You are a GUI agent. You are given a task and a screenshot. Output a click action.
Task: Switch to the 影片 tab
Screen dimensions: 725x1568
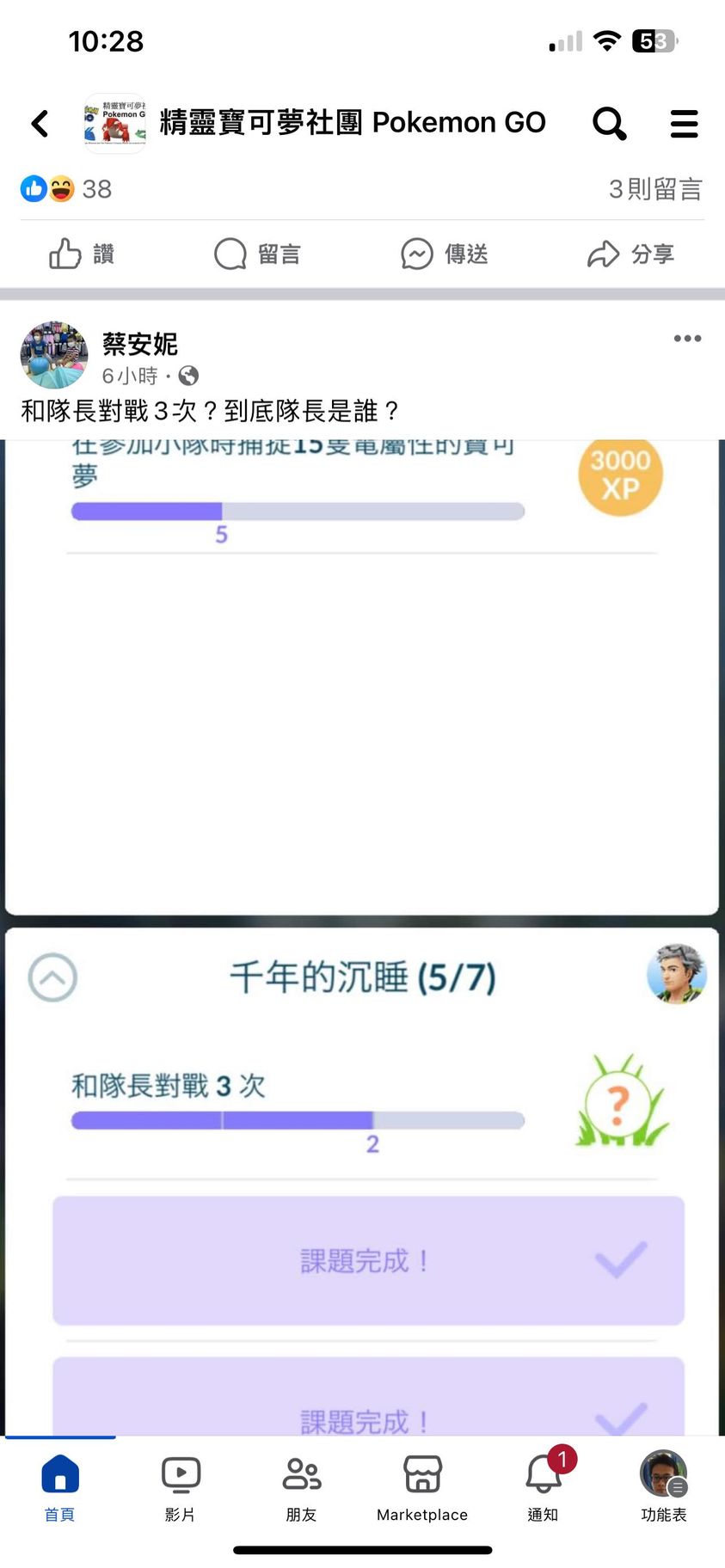[181, 1487]
